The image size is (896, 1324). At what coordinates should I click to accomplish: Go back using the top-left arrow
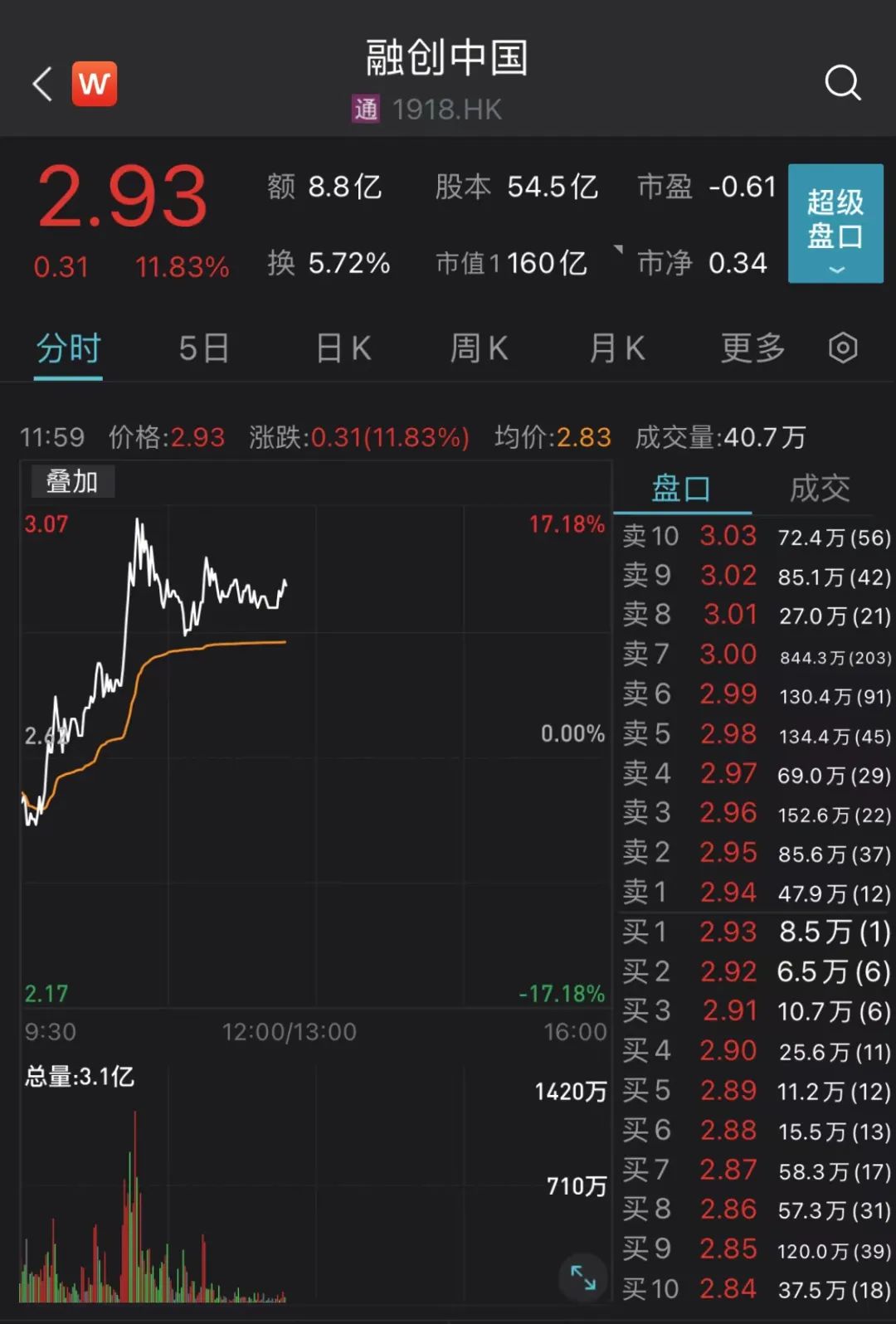pyautogui.click(x=42, y=84)
